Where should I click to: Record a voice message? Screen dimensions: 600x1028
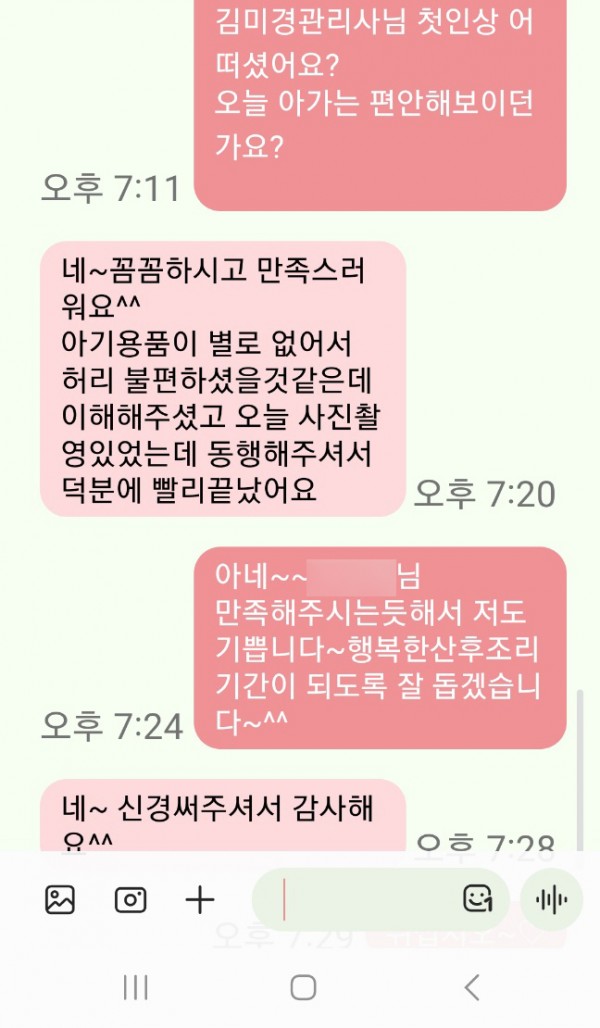(552, 900)
